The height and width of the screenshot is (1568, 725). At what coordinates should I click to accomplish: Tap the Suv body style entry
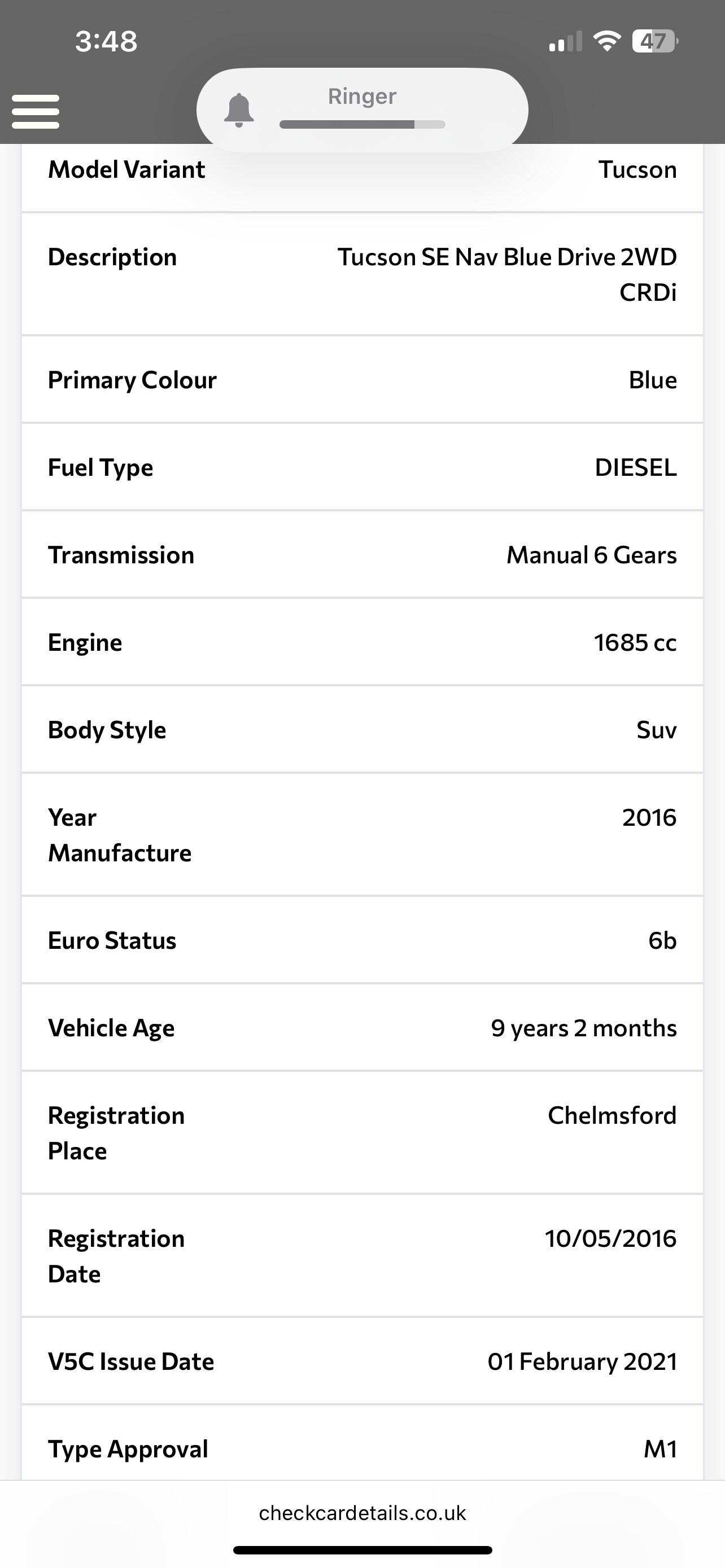tap(362, 729)
